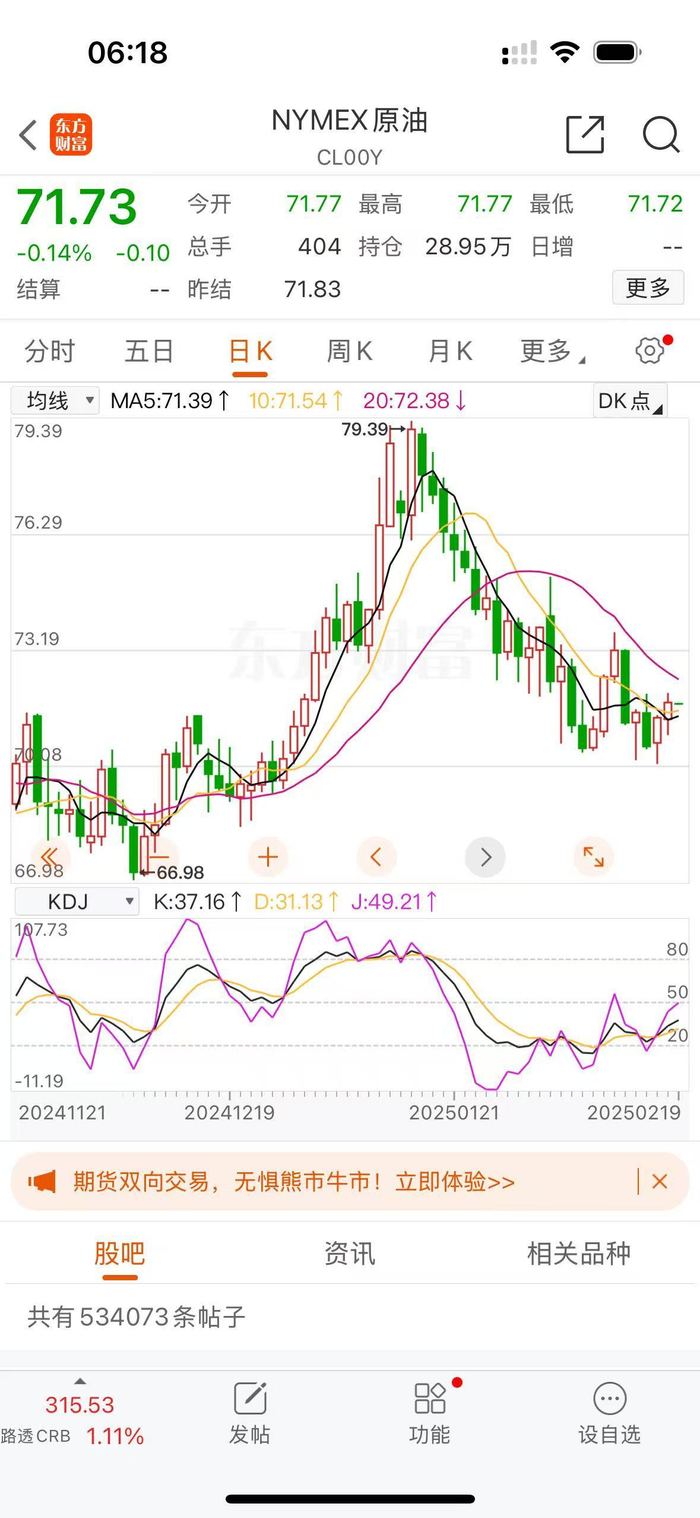
Task: Add to watchlist with 设自选
Action: pyautogui.click(x=609, y=1413)
